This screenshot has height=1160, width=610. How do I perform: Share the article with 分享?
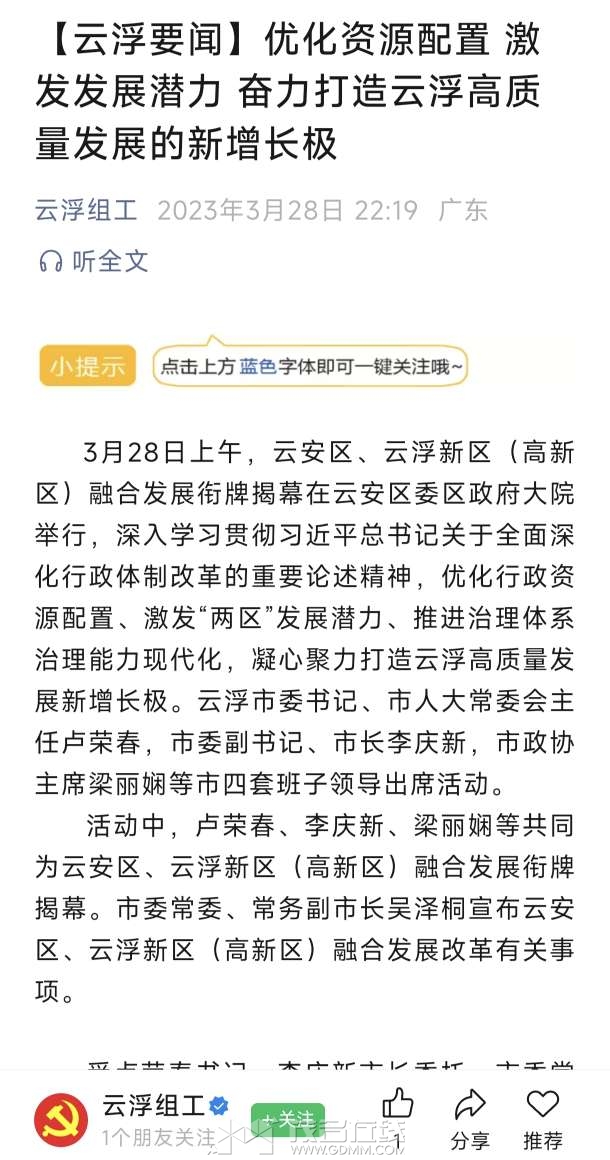pos(470,1119)
